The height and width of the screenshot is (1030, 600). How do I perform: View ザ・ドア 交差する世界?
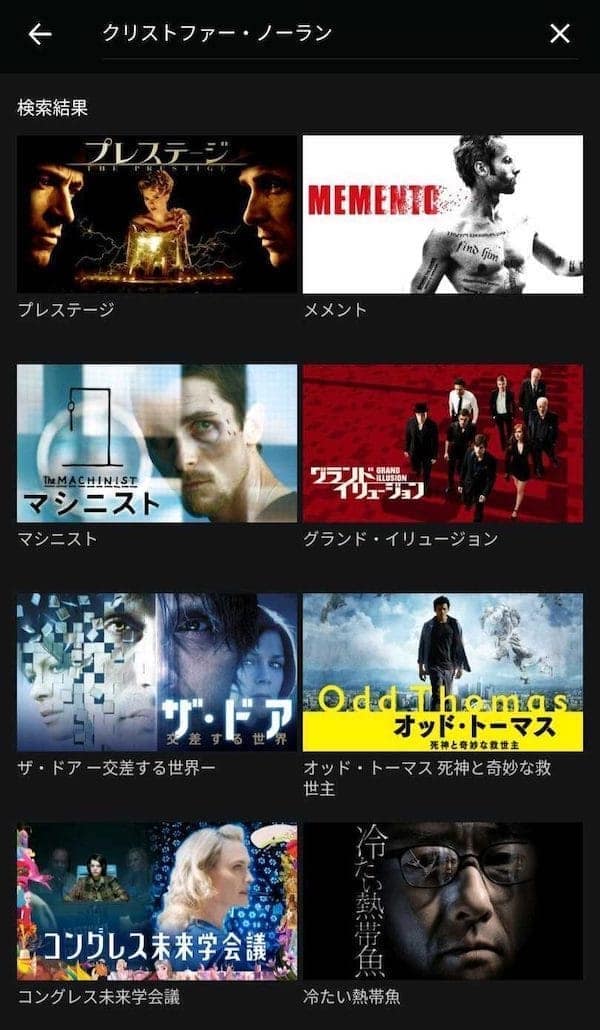point(157,672)
